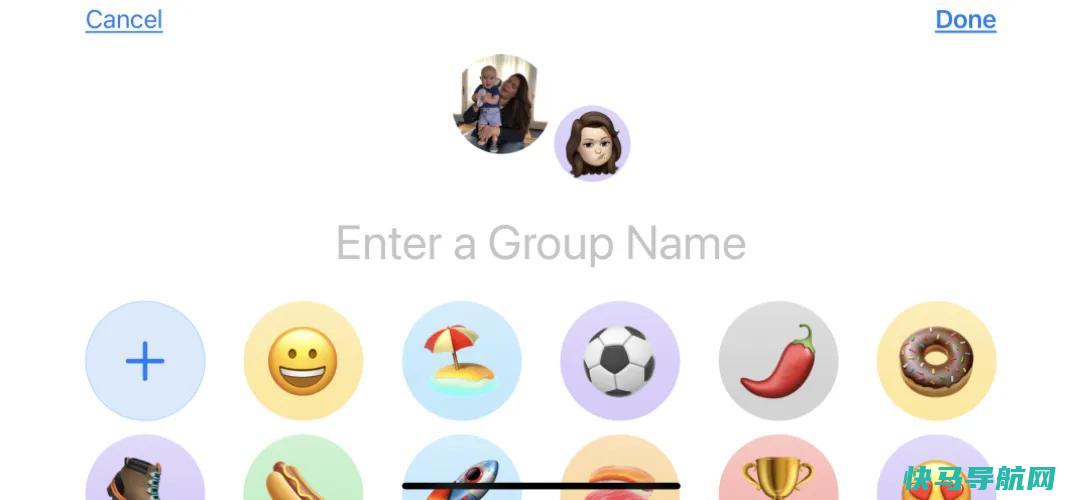This screenshot has height=500, width=1082.
Task: Pick the soccer ball emoji
Action: coord(620,361)
